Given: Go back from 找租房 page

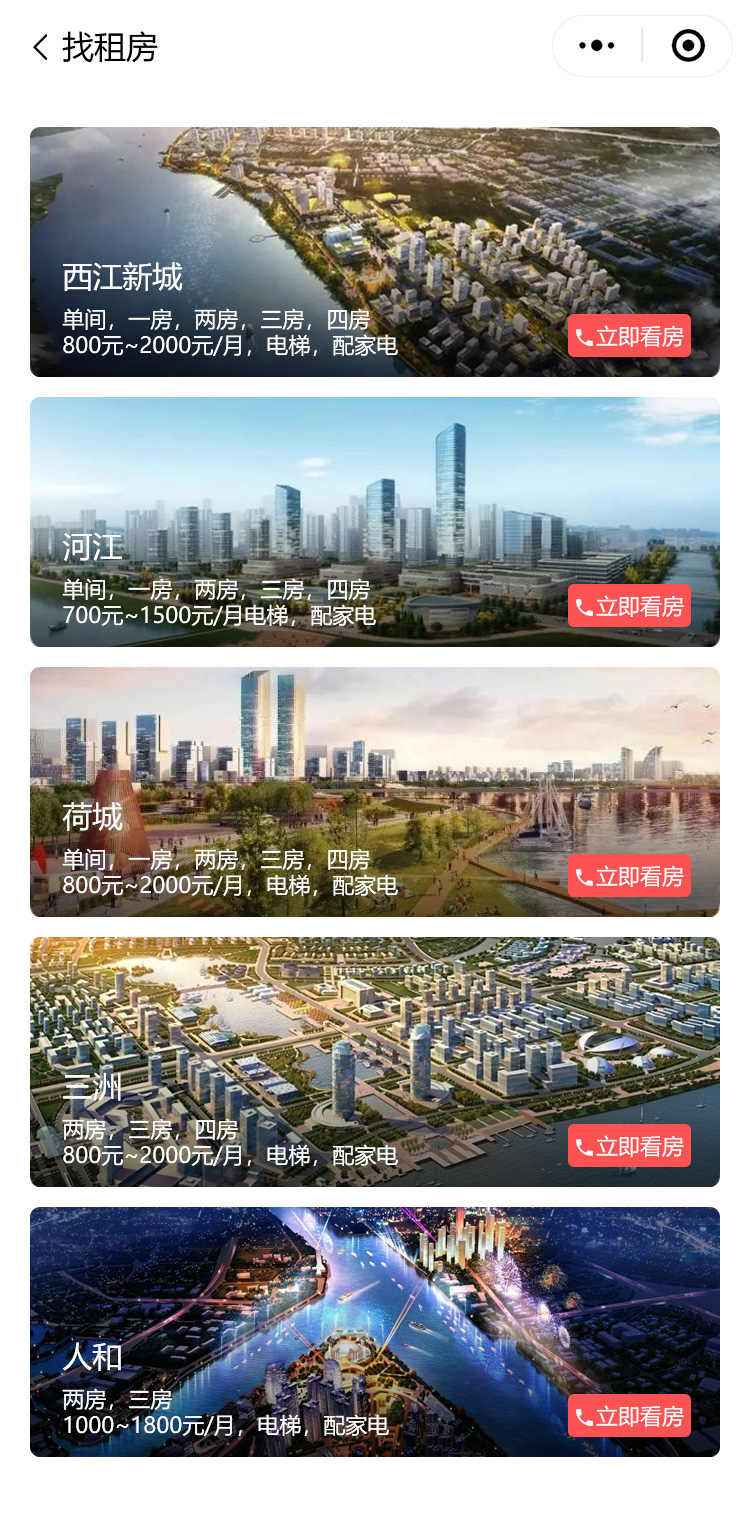Looking at the screenshot, I should pyautogui.click(x=40, y=47).
